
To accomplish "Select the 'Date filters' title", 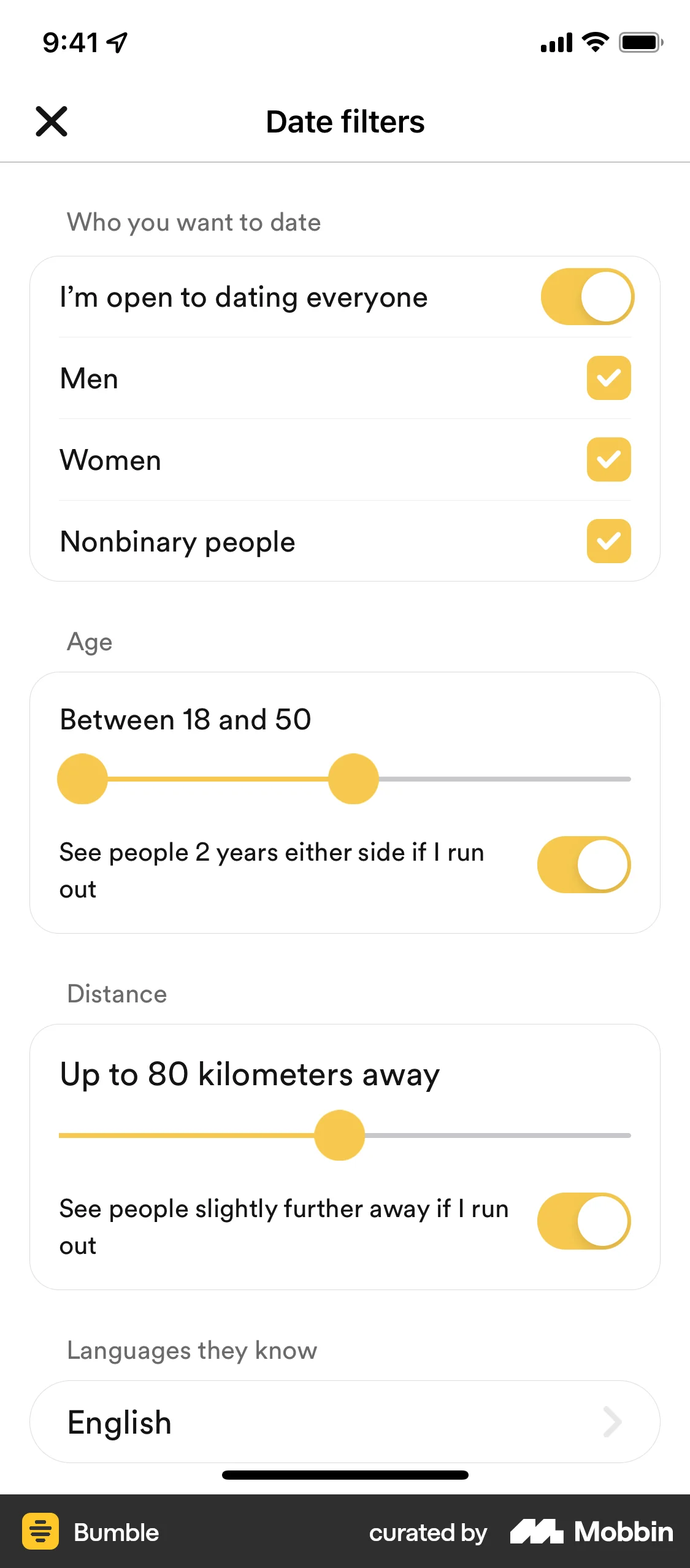I will click(345, 121).
